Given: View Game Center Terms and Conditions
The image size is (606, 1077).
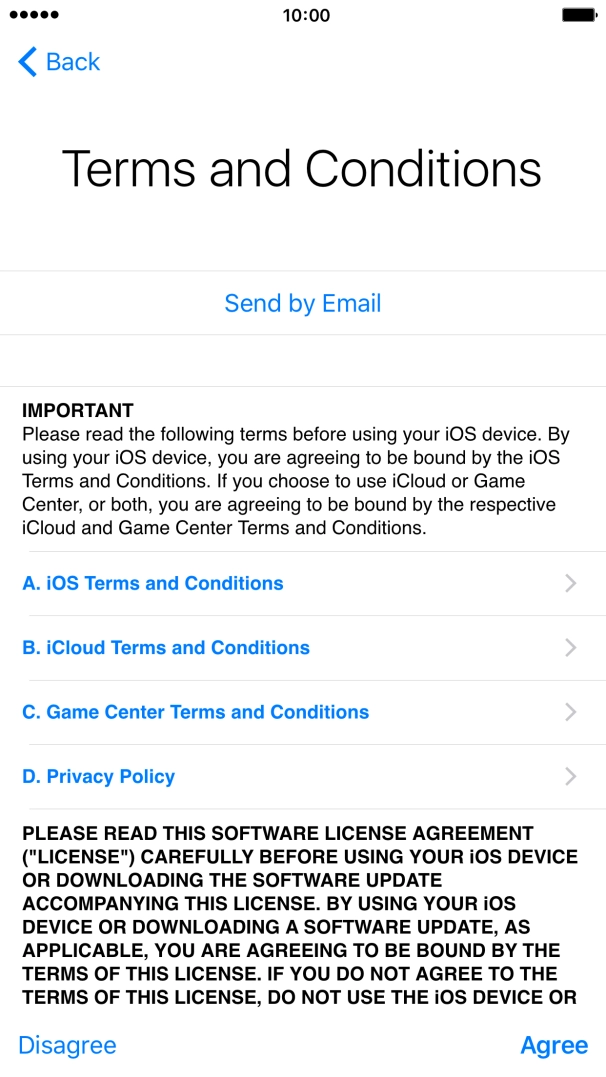Looking at the screenshot, I should tap(303, 712).
